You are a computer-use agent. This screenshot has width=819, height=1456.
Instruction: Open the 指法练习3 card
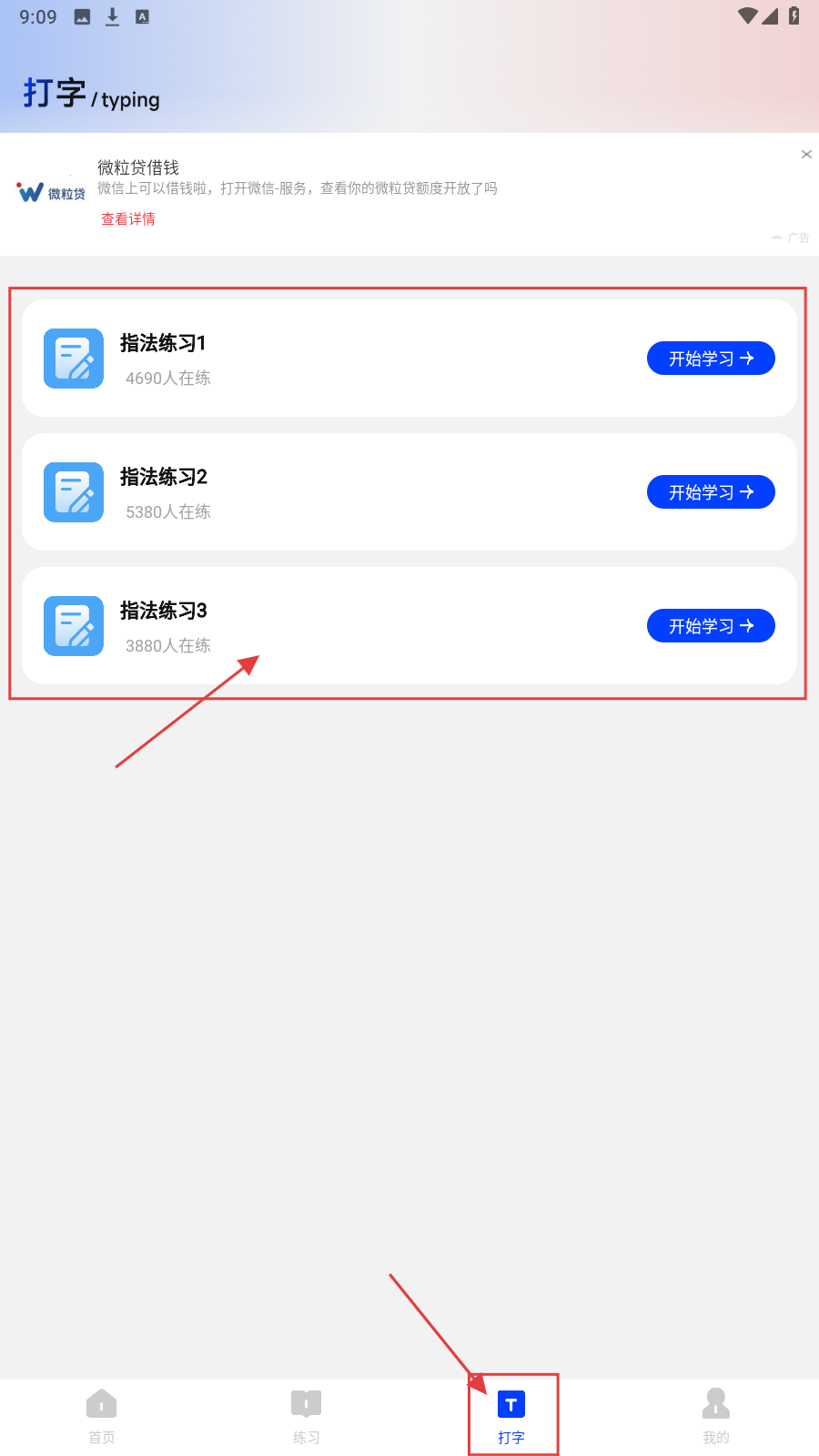tap(364, 626)
